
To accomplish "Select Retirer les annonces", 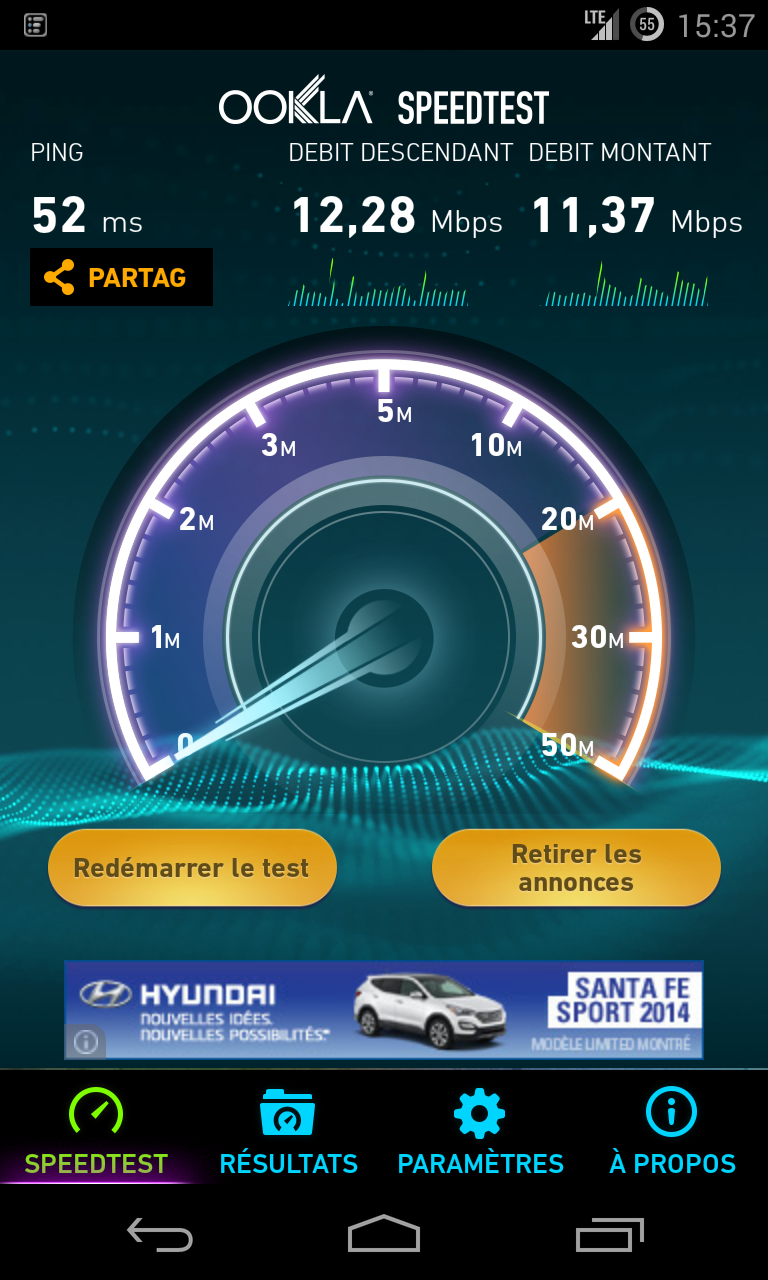I will pyautogui.click(x=576, y=867).
